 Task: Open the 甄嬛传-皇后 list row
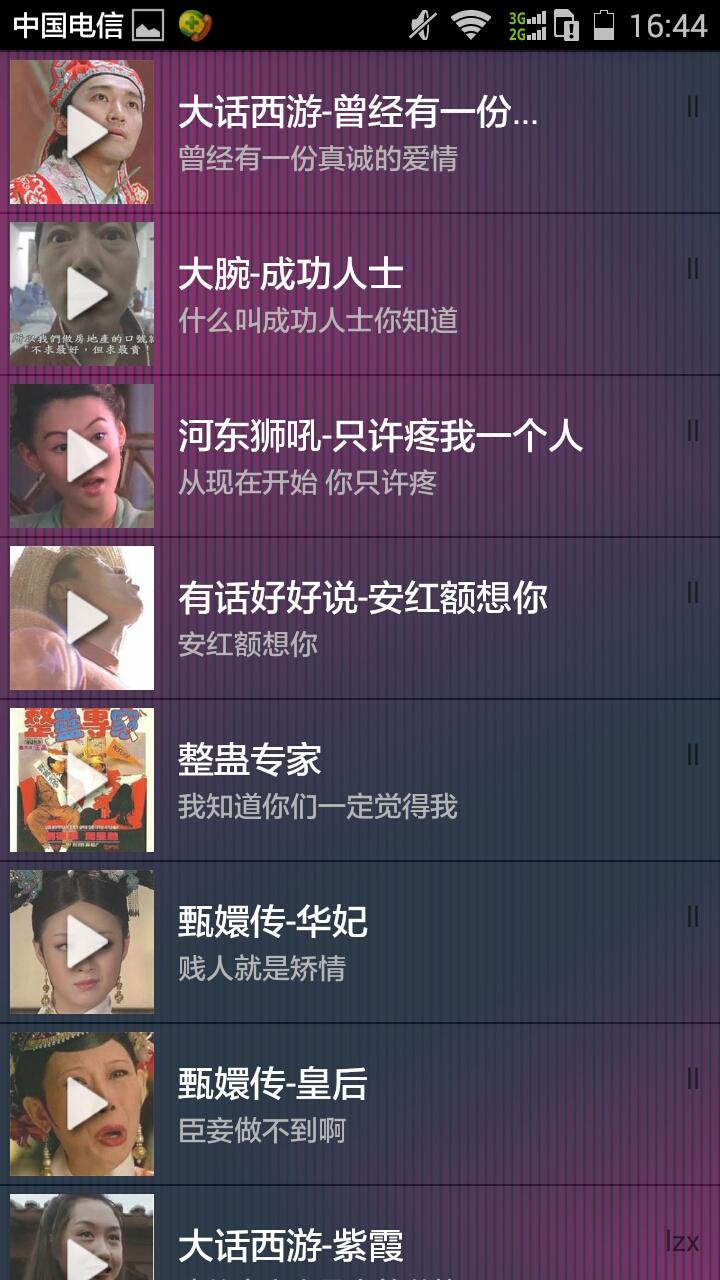point(400,1104)
